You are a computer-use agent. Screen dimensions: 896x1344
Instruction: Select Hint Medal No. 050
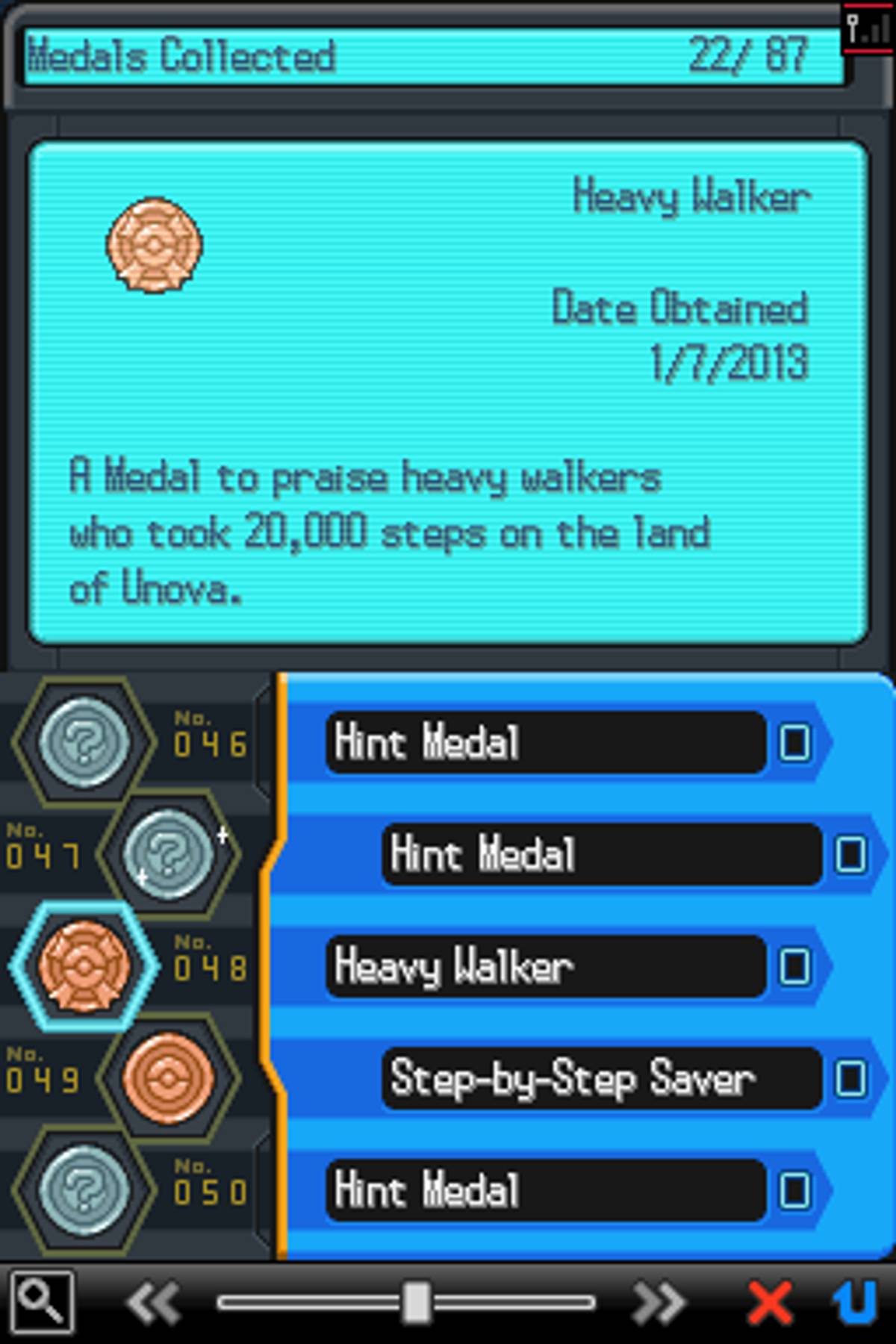click(x=545, y=1190)
